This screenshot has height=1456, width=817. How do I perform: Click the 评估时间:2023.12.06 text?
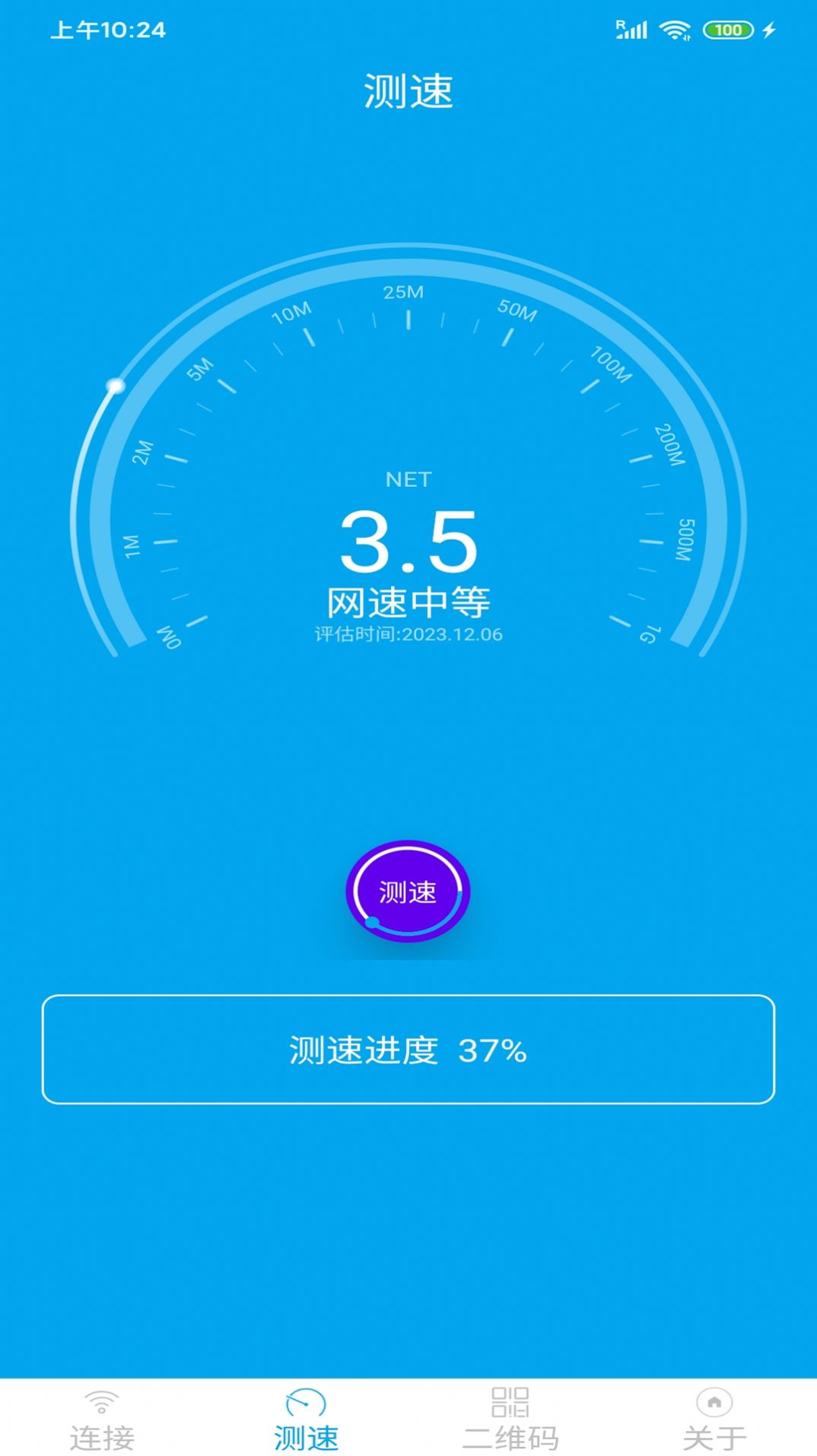coord(408,632)
